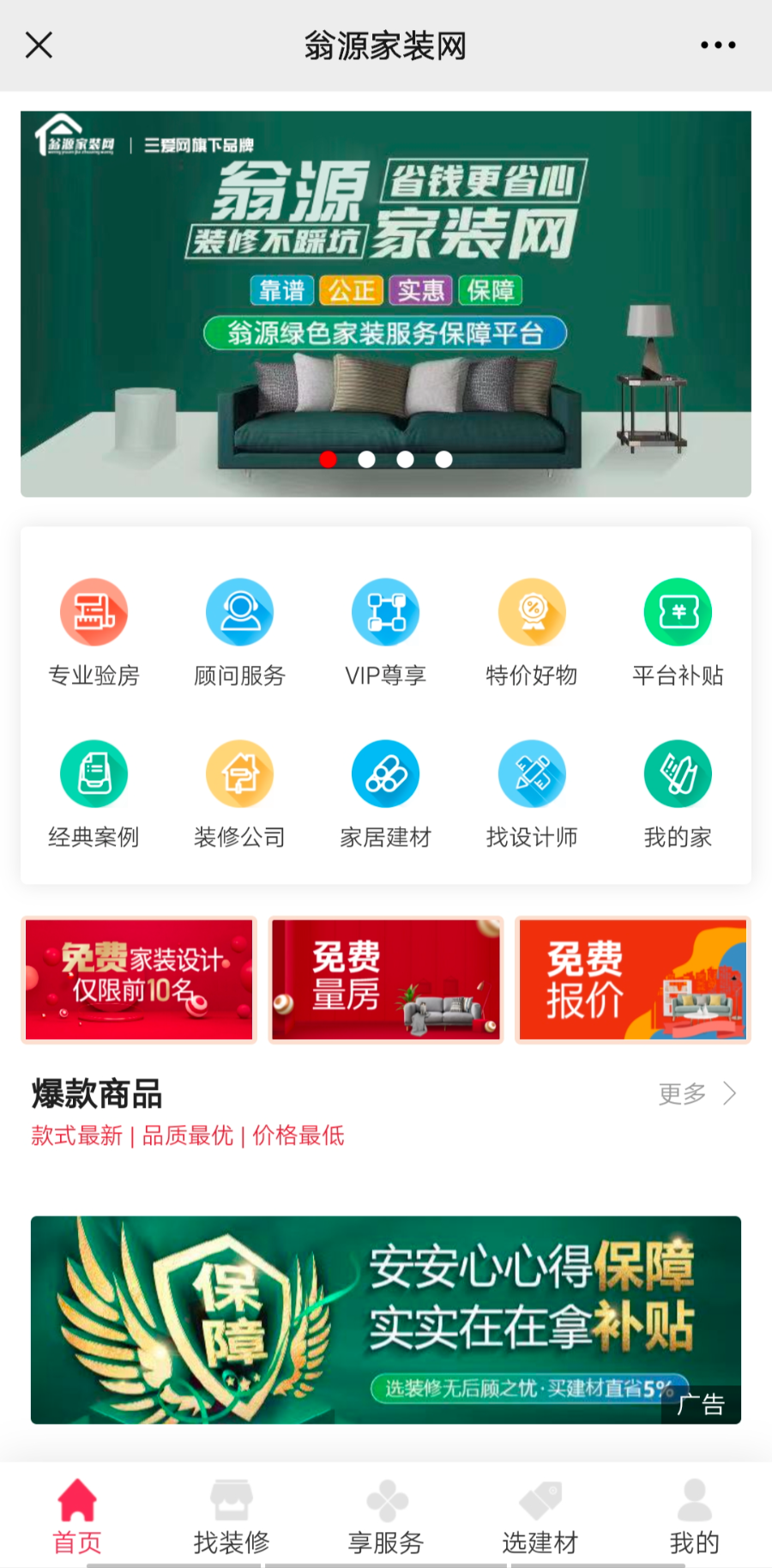Screen dimensions: 772x1568
Task: Open the 免费家装设计 promo card
Action: point(139,979)
